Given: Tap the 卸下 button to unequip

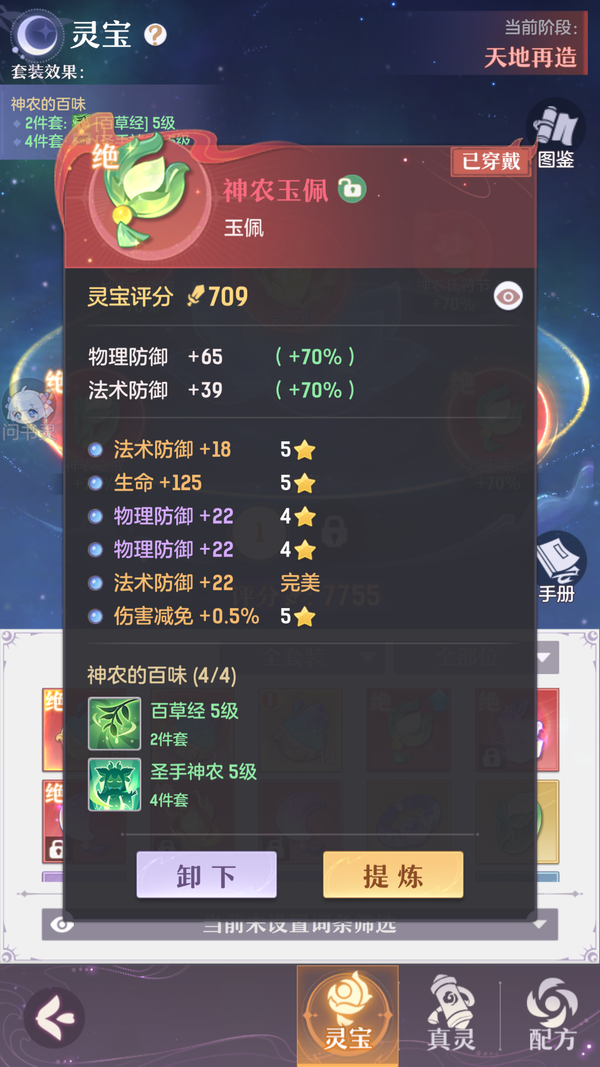Looking at the screenshot, I should (x=206, y=877).
